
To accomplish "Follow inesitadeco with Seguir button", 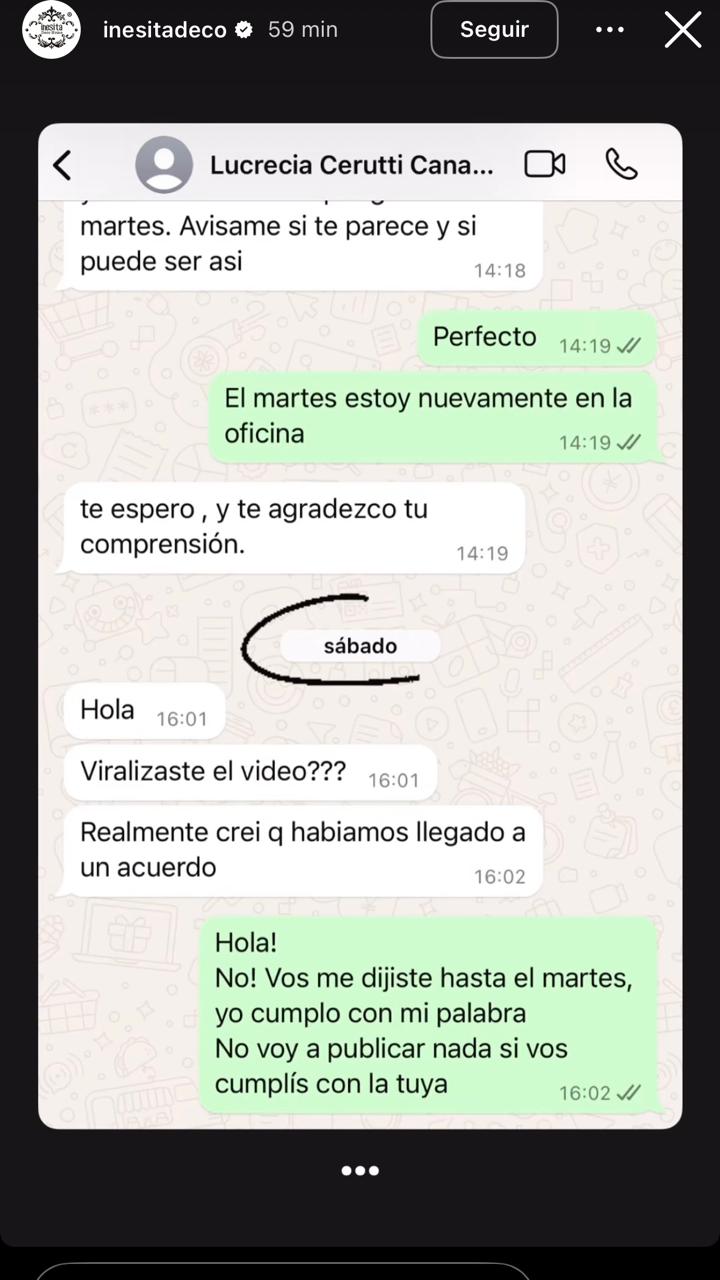I will click(494, 30).
